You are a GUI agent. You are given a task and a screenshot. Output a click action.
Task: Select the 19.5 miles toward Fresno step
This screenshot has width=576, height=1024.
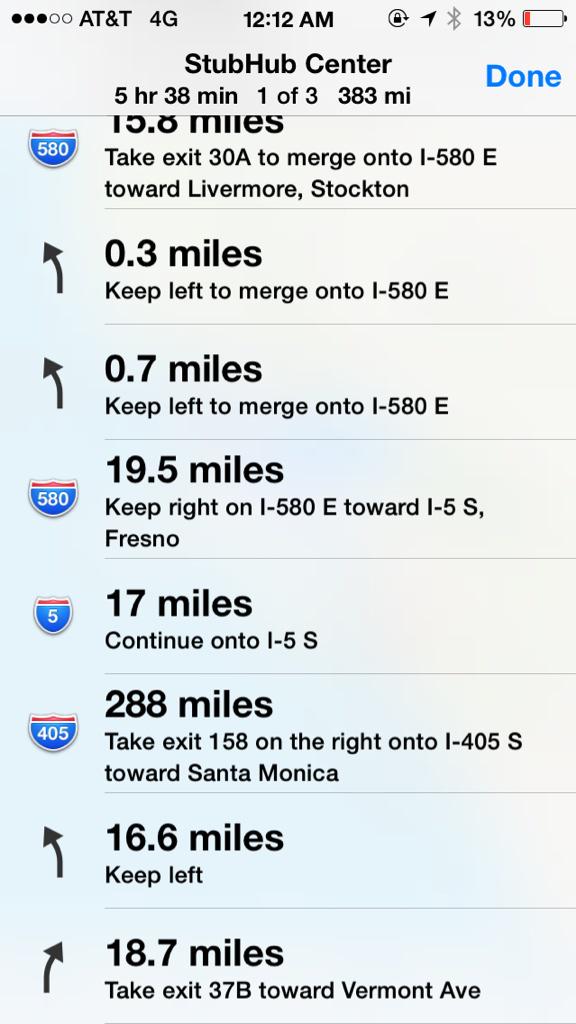click(288, 499)
